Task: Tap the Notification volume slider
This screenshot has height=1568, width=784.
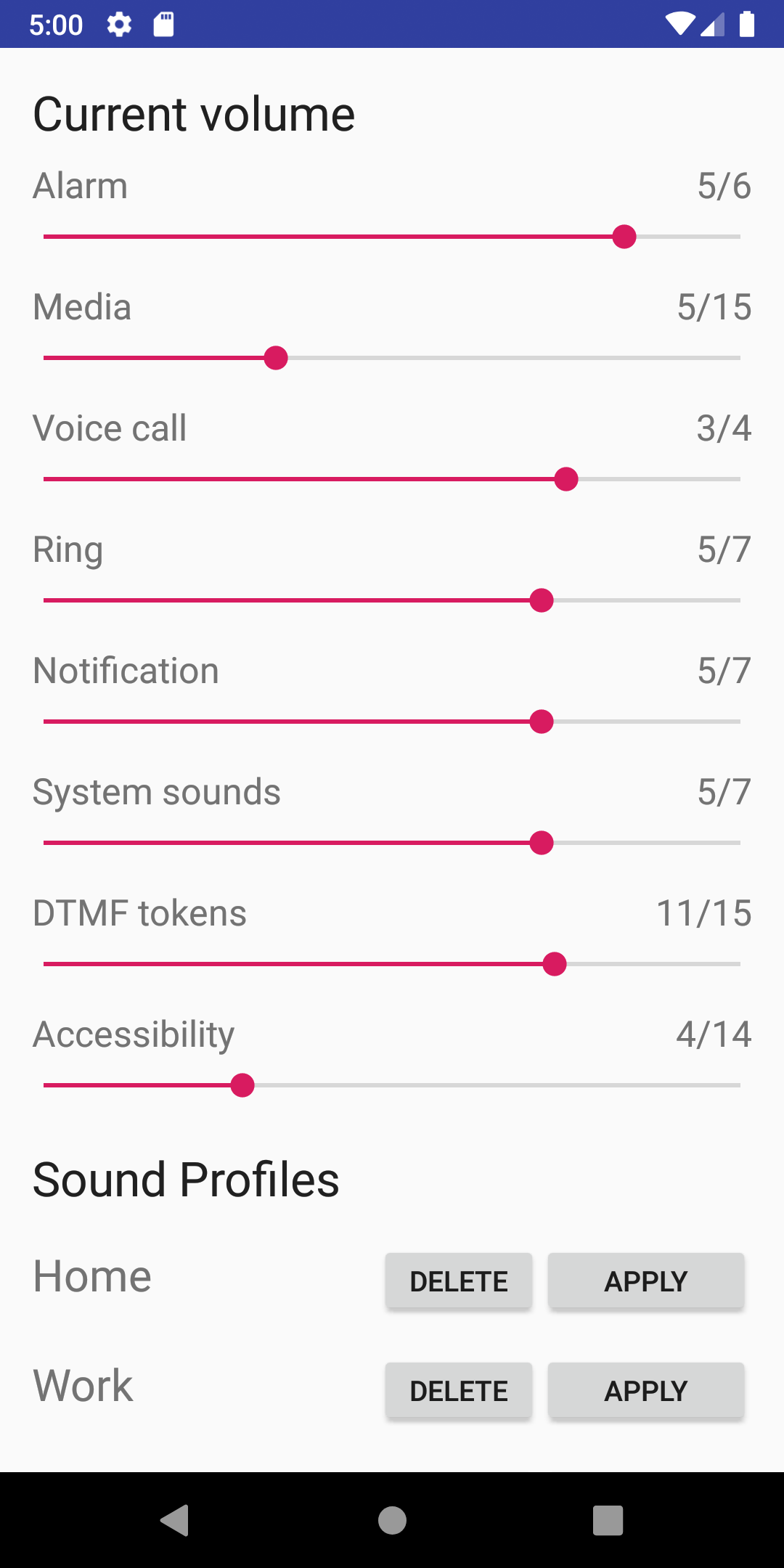Action: point(392,722)
